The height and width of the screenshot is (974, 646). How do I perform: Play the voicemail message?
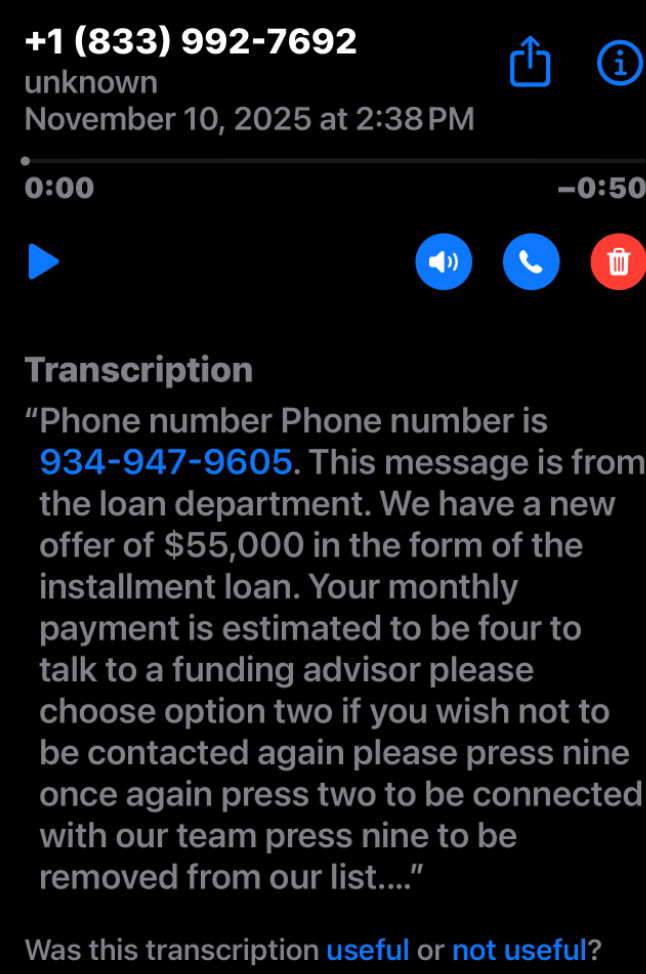[x=43, y=262]
